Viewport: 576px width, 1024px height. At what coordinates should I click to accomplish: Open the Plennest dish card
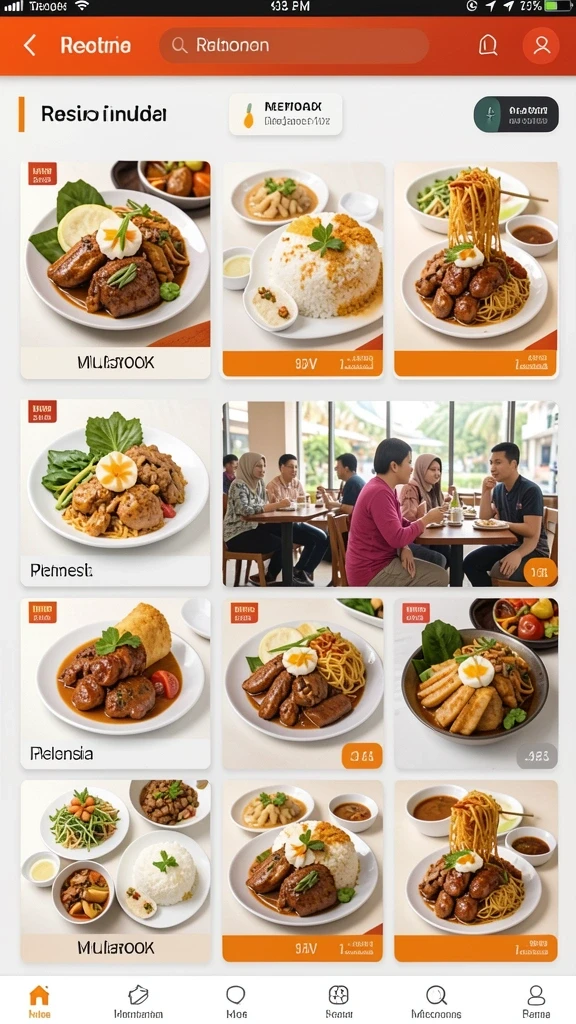pyautogui.click(x=116, y=493)
